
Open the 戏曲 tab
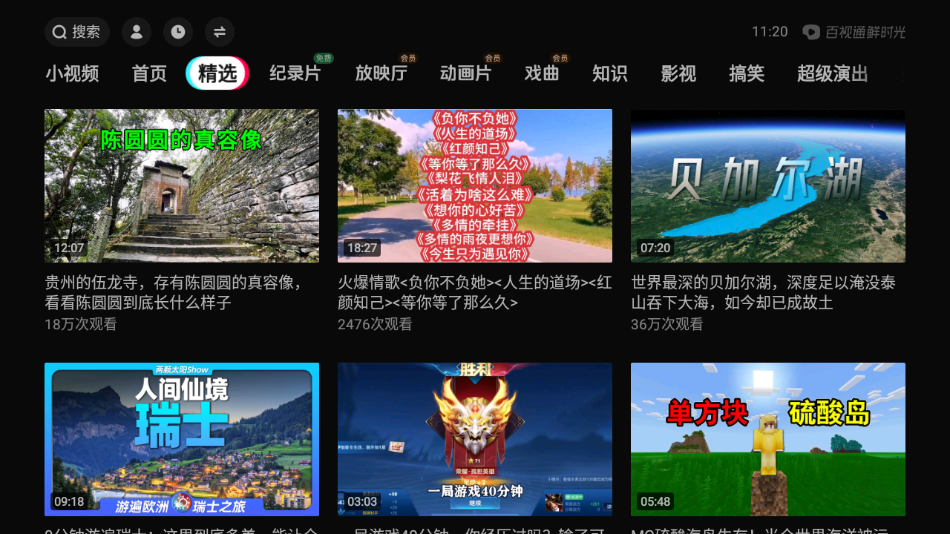point(542,73)
